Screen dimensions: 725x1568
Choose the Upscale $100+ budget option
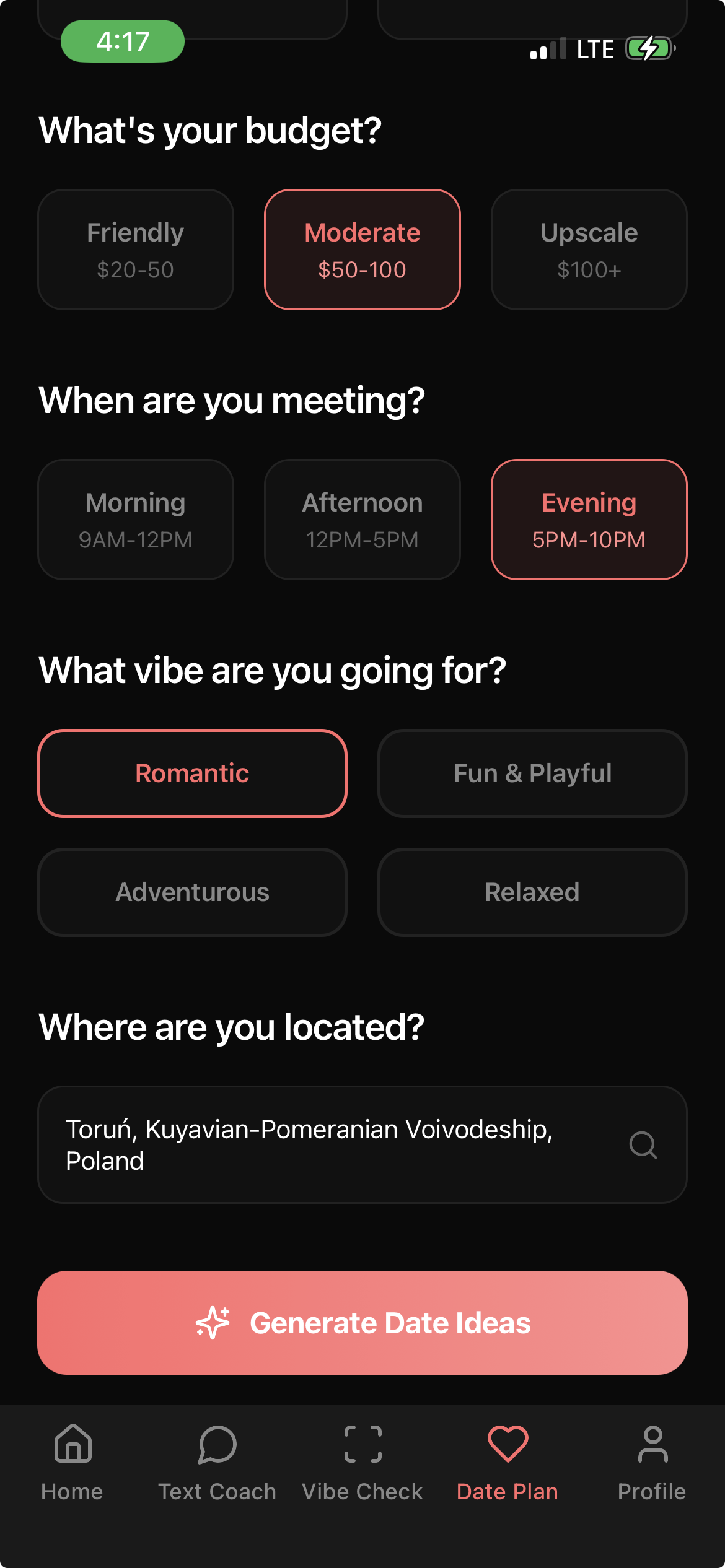point(589,249)
